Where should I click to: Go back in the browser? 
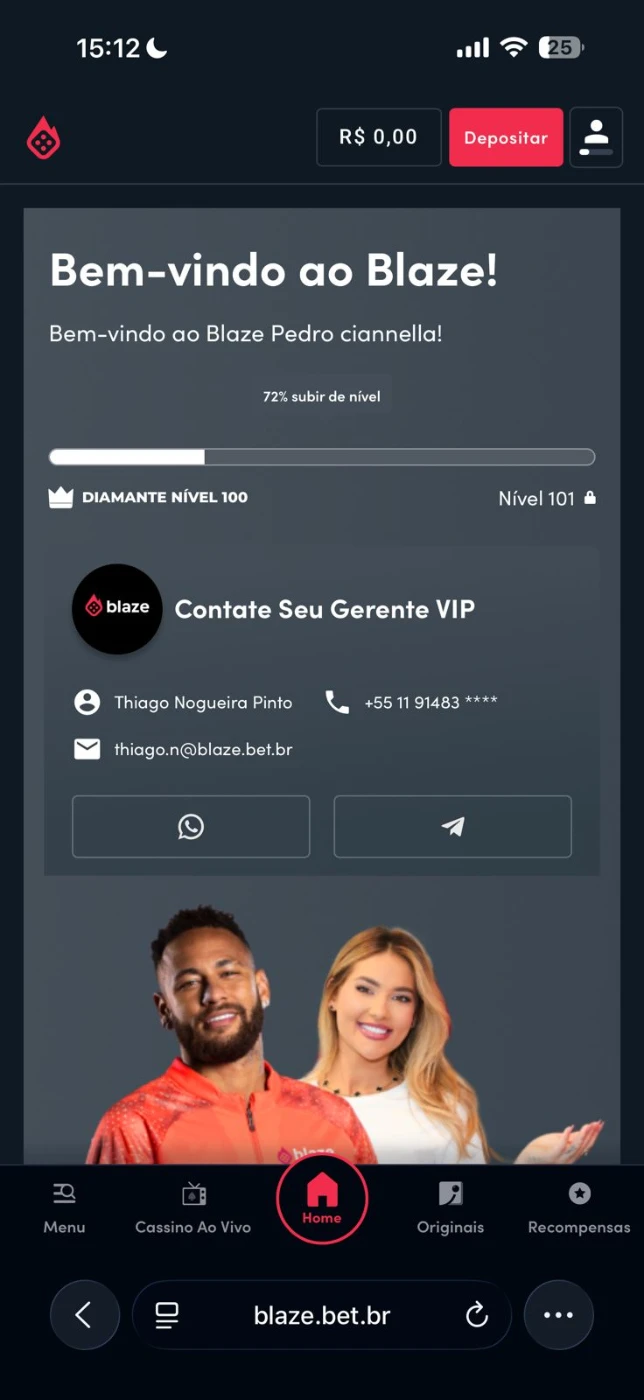click(x=84, y=1315)
